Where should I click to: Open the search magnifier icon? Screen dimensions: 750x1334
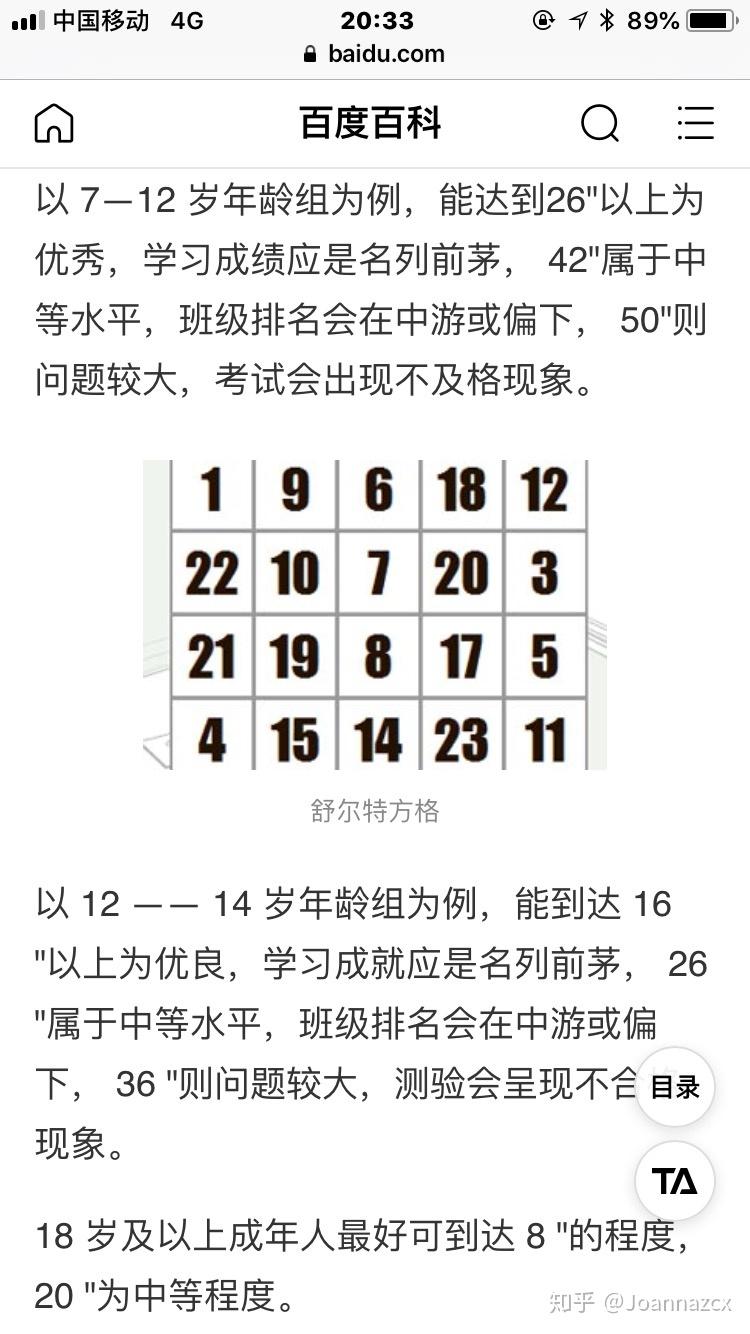click(599, 124)
